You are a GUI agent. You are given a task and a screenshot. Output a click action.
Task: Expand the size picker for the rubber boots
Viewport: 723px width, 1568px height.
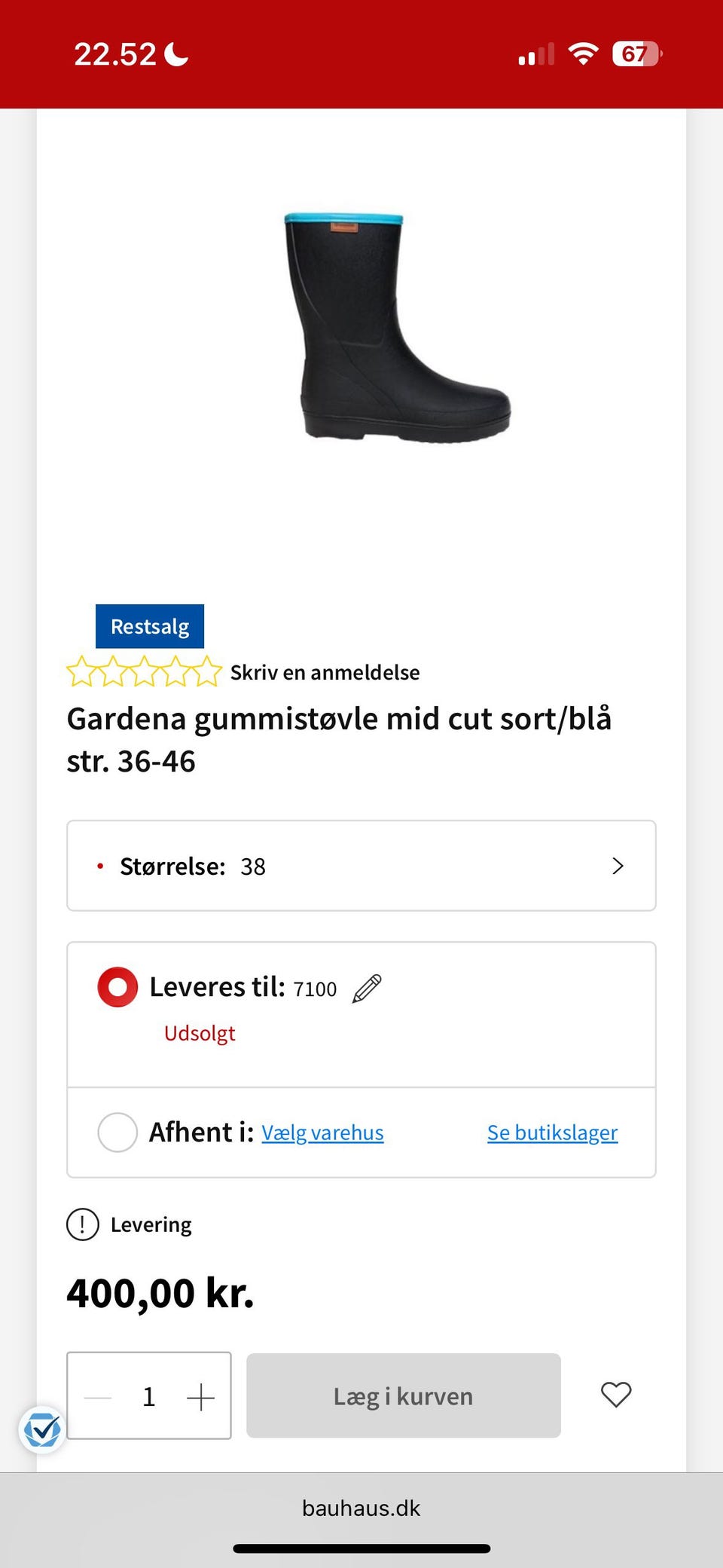click(x=360, y=866)
